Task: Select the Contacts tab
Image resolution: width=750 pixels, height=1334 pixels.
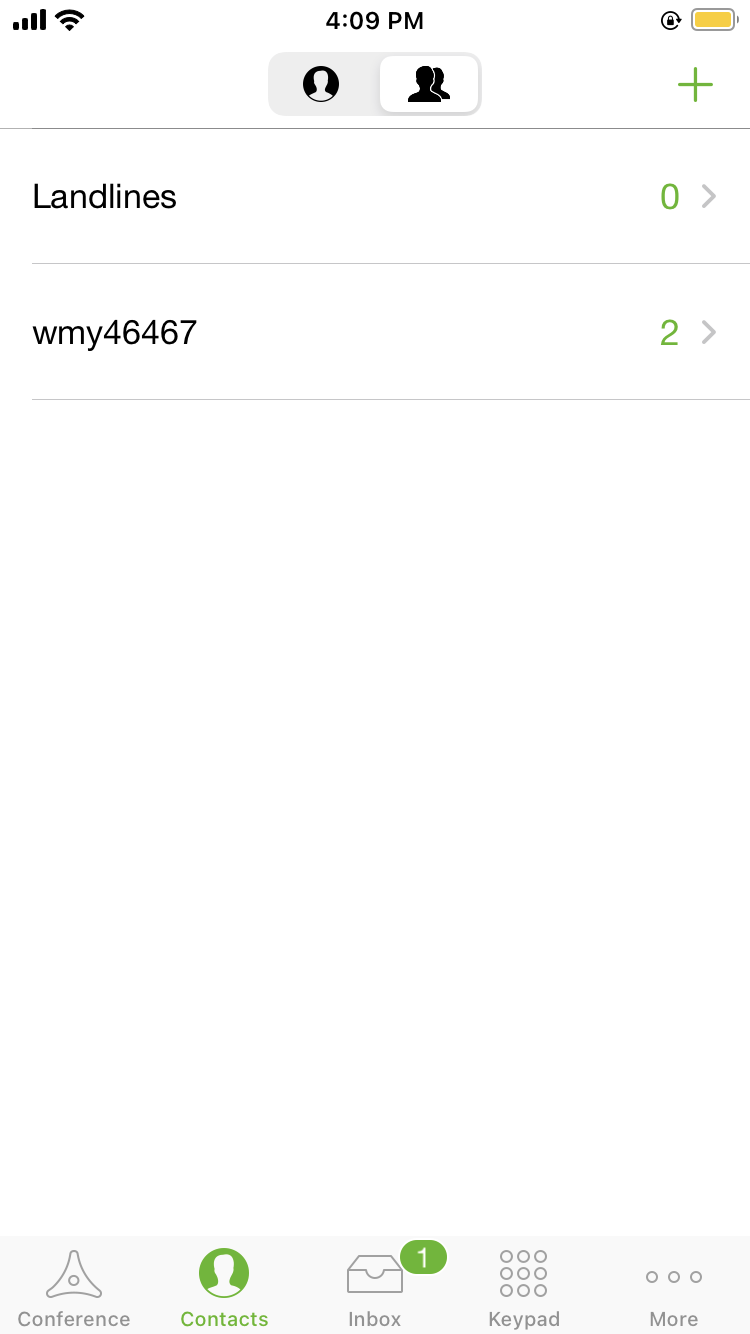Action: point(224,1287)
